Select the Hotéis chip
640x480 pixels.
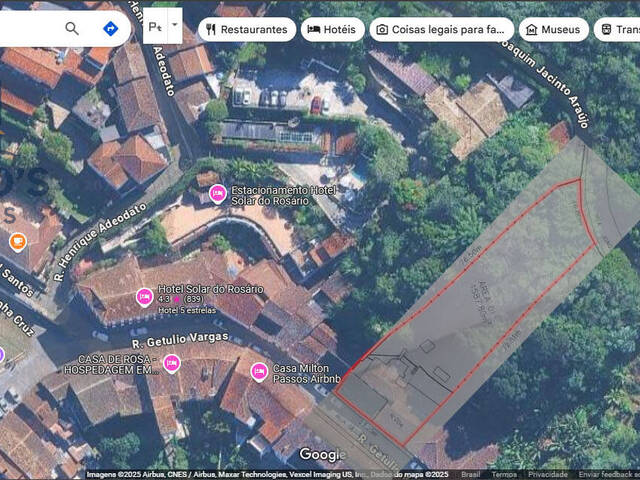point(331,29)
